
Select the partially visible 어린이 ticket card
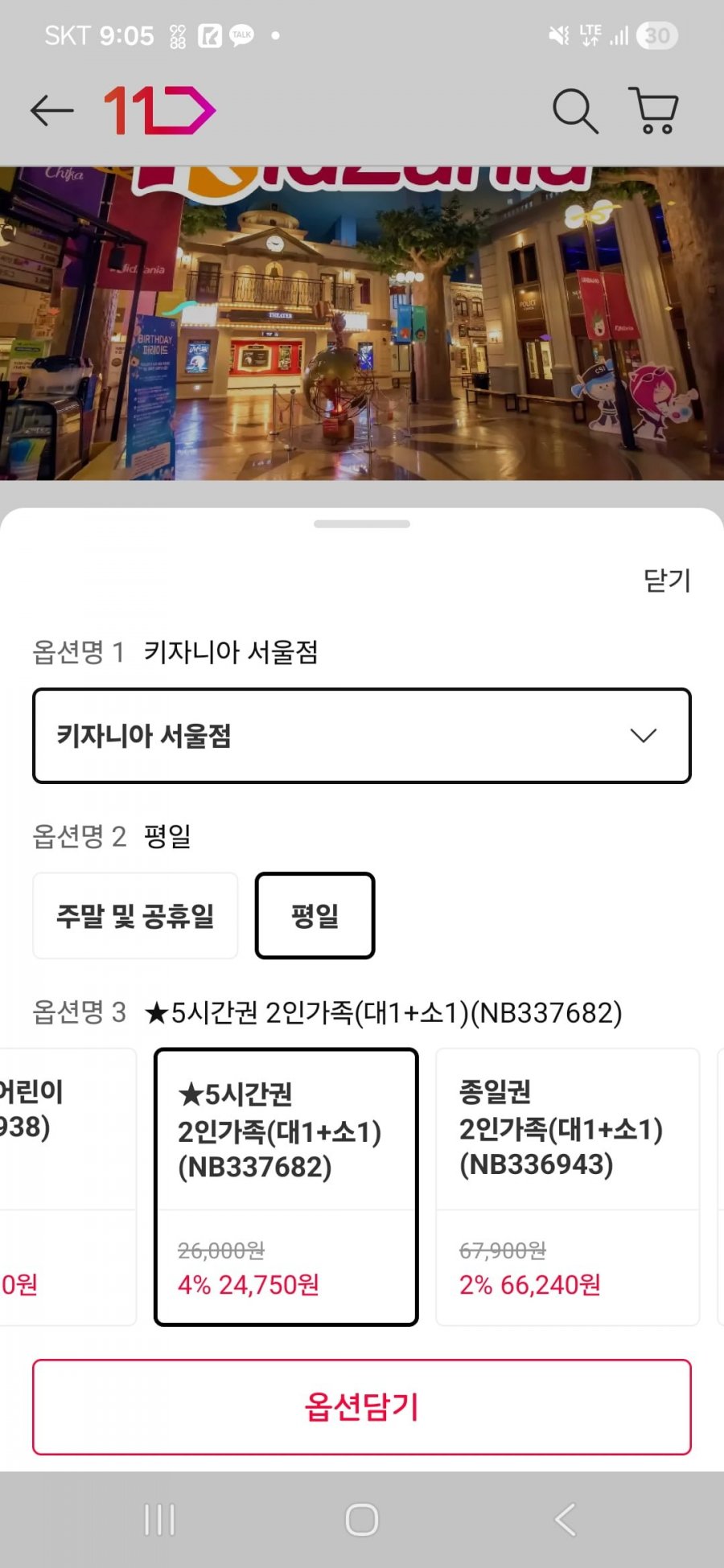pos(64,1186)
